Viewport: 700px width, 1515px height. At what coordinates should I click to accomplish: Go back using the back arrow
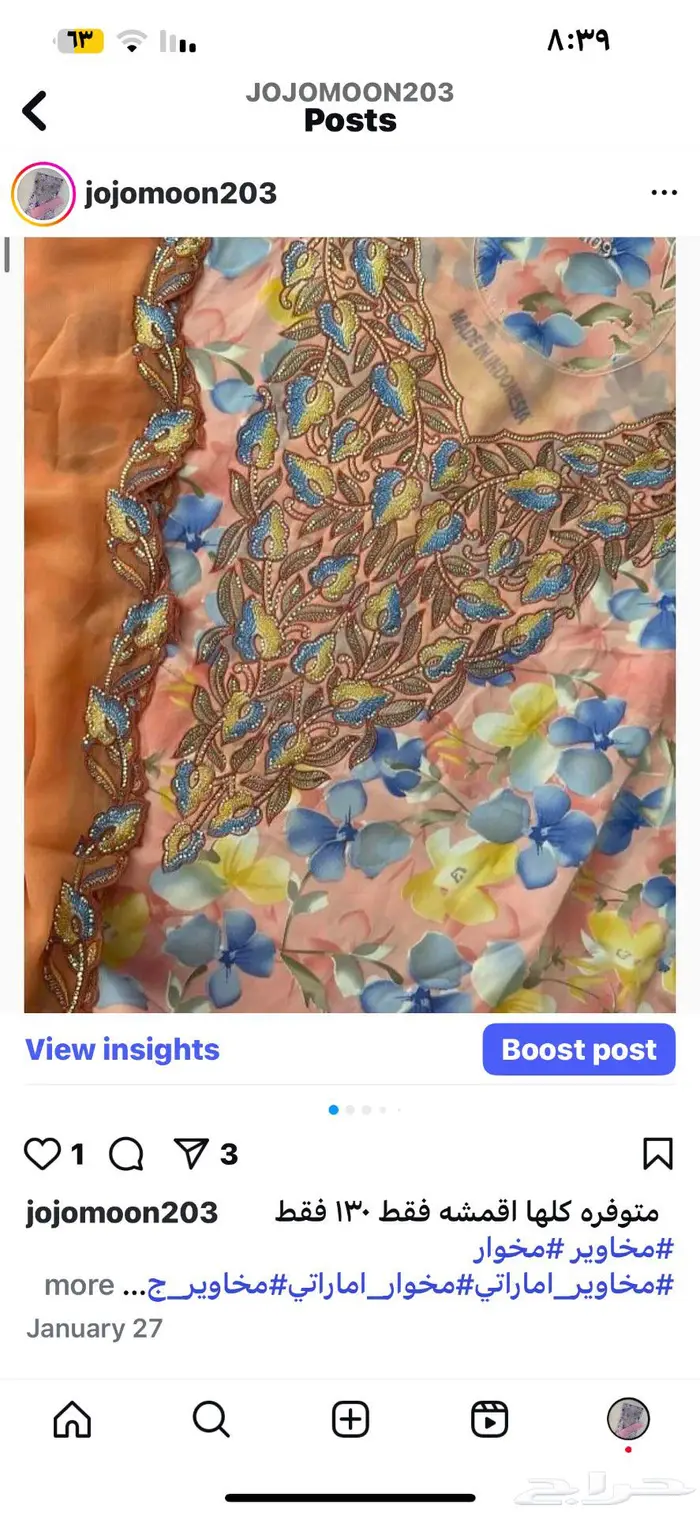pos(35,110)
